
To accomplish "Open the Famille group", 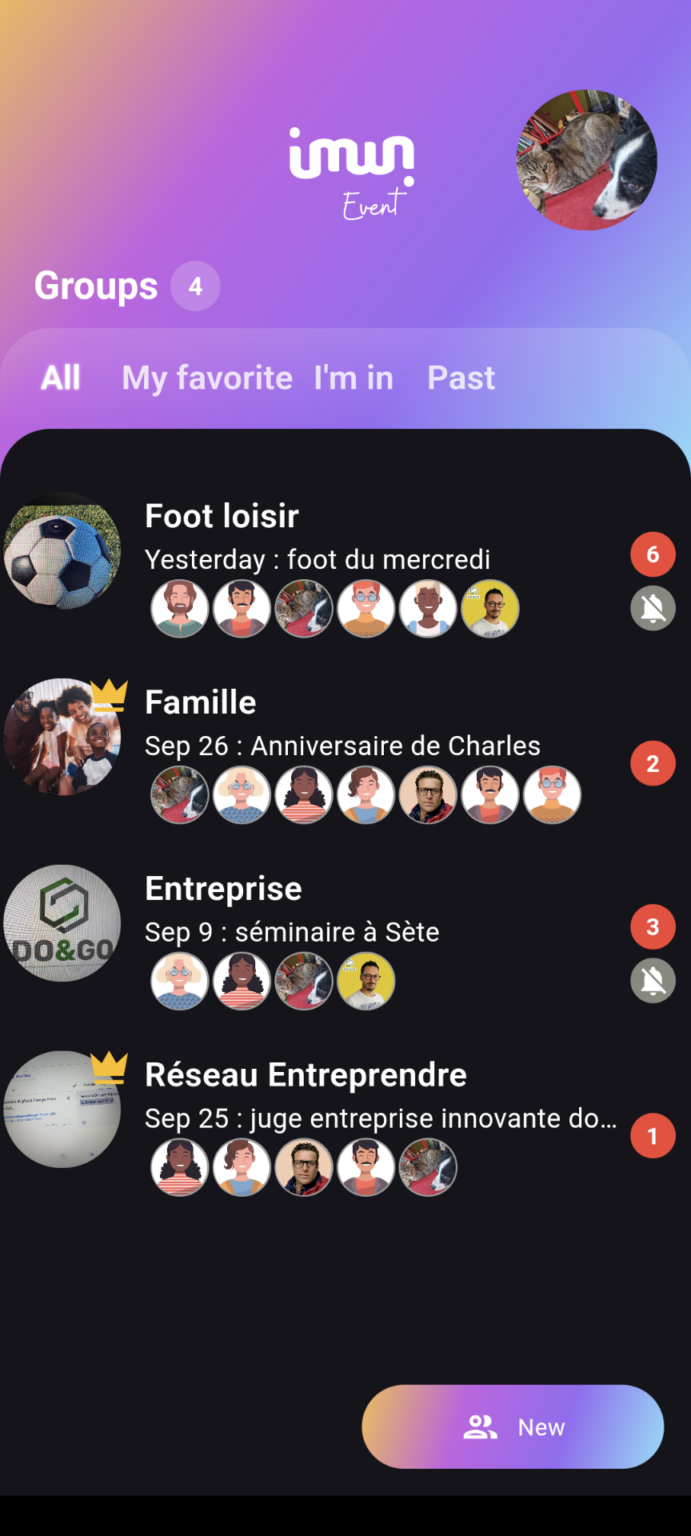I will 200,702.
